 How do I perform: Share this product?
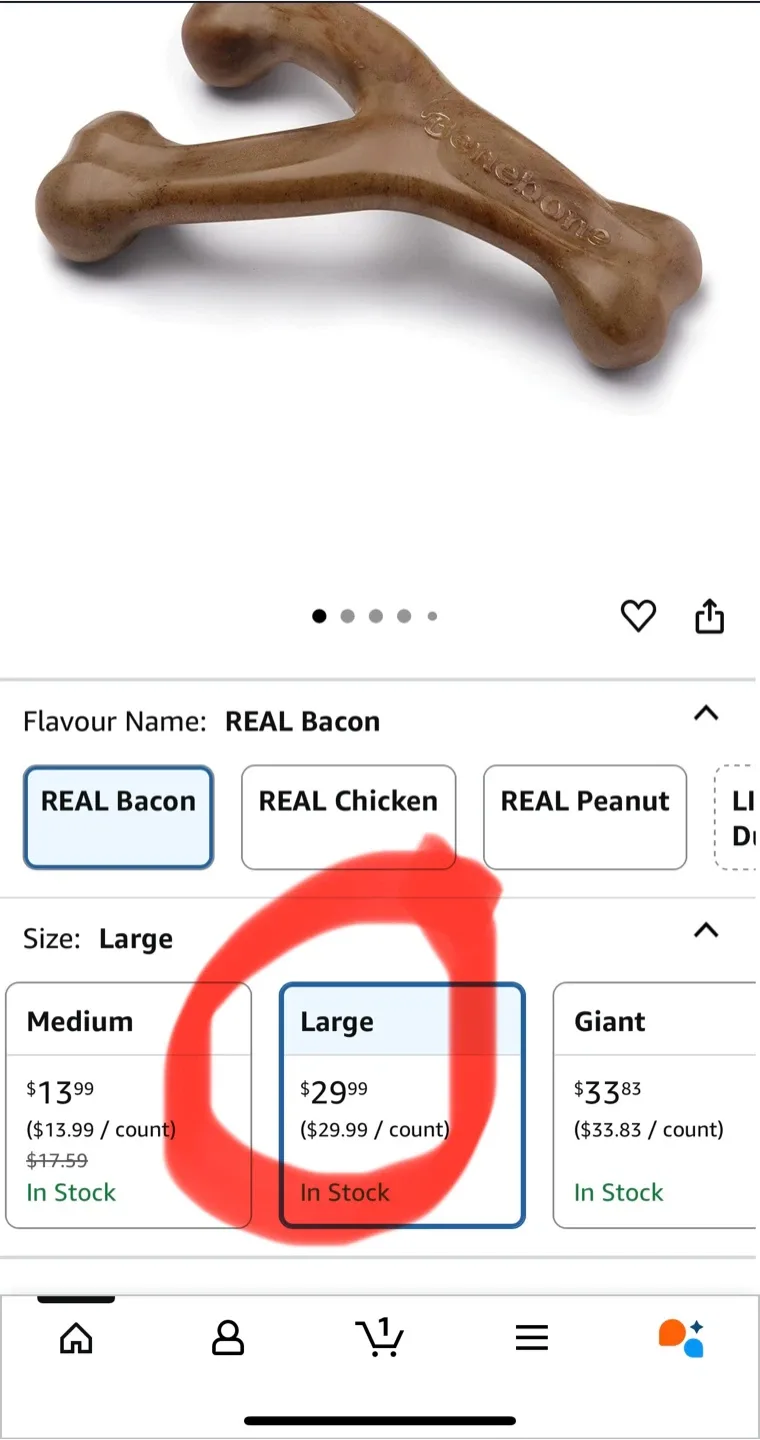[709, 615]
